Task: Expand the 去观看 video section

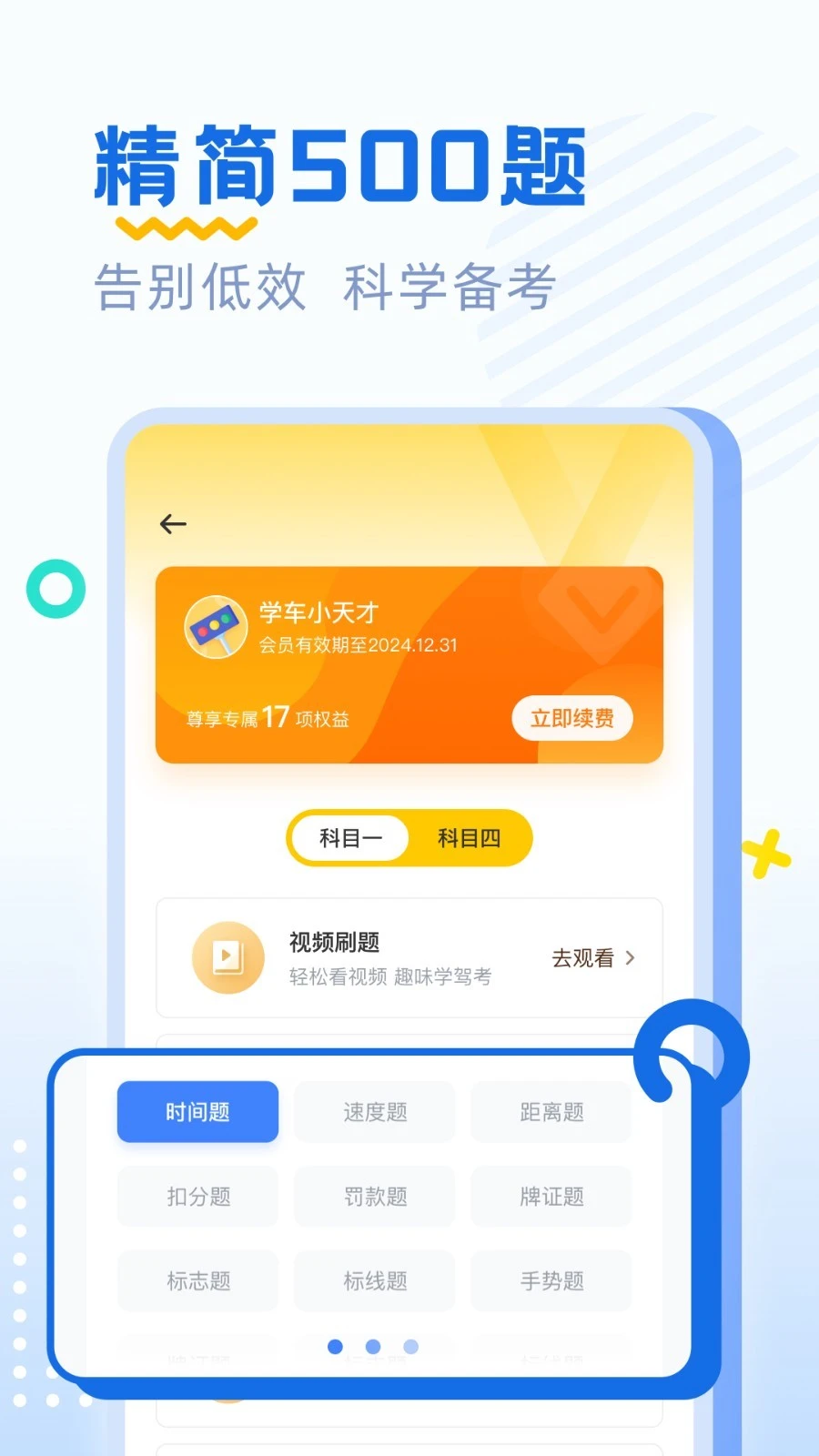Action: 583,958
